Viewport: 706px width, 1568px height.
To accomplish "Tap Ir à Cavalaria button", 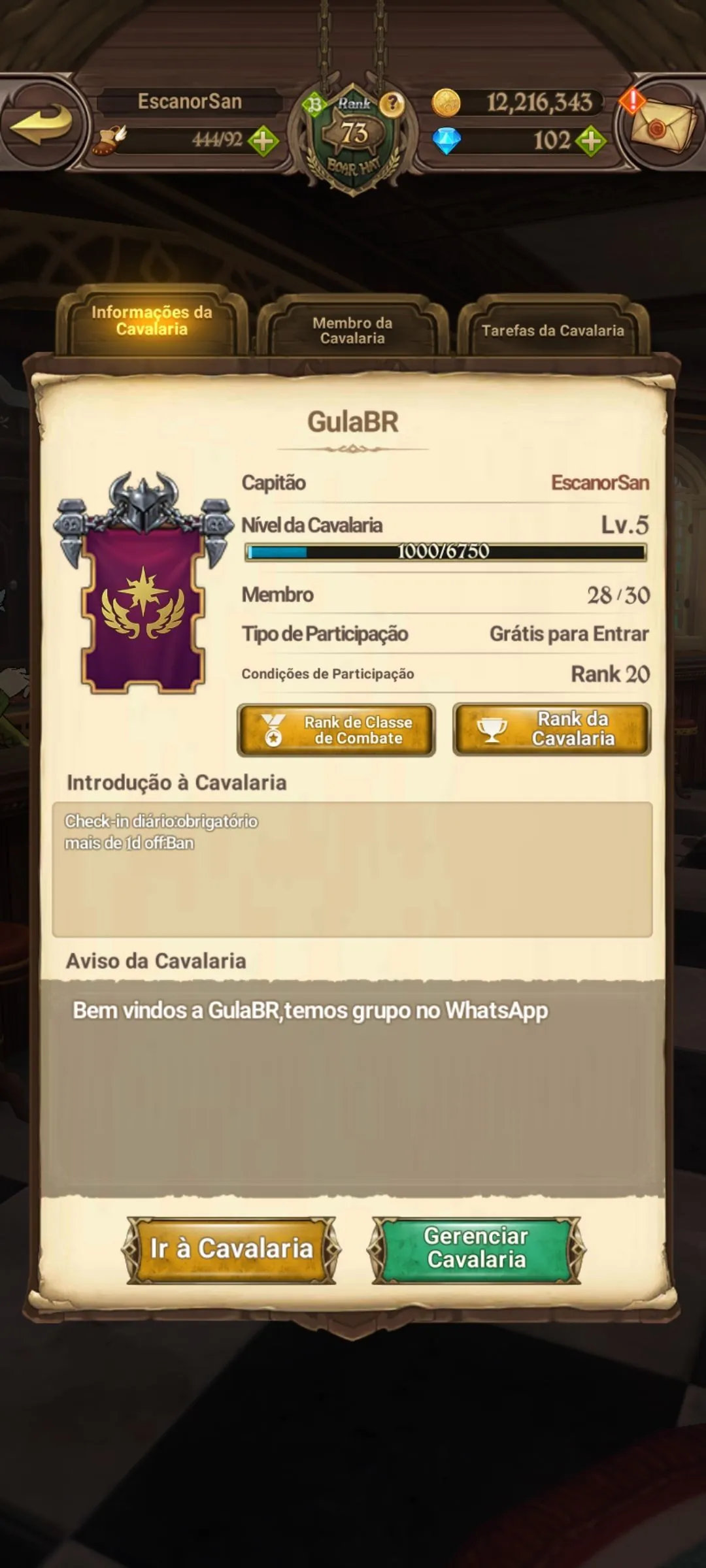I will [x=231, y=1249].
